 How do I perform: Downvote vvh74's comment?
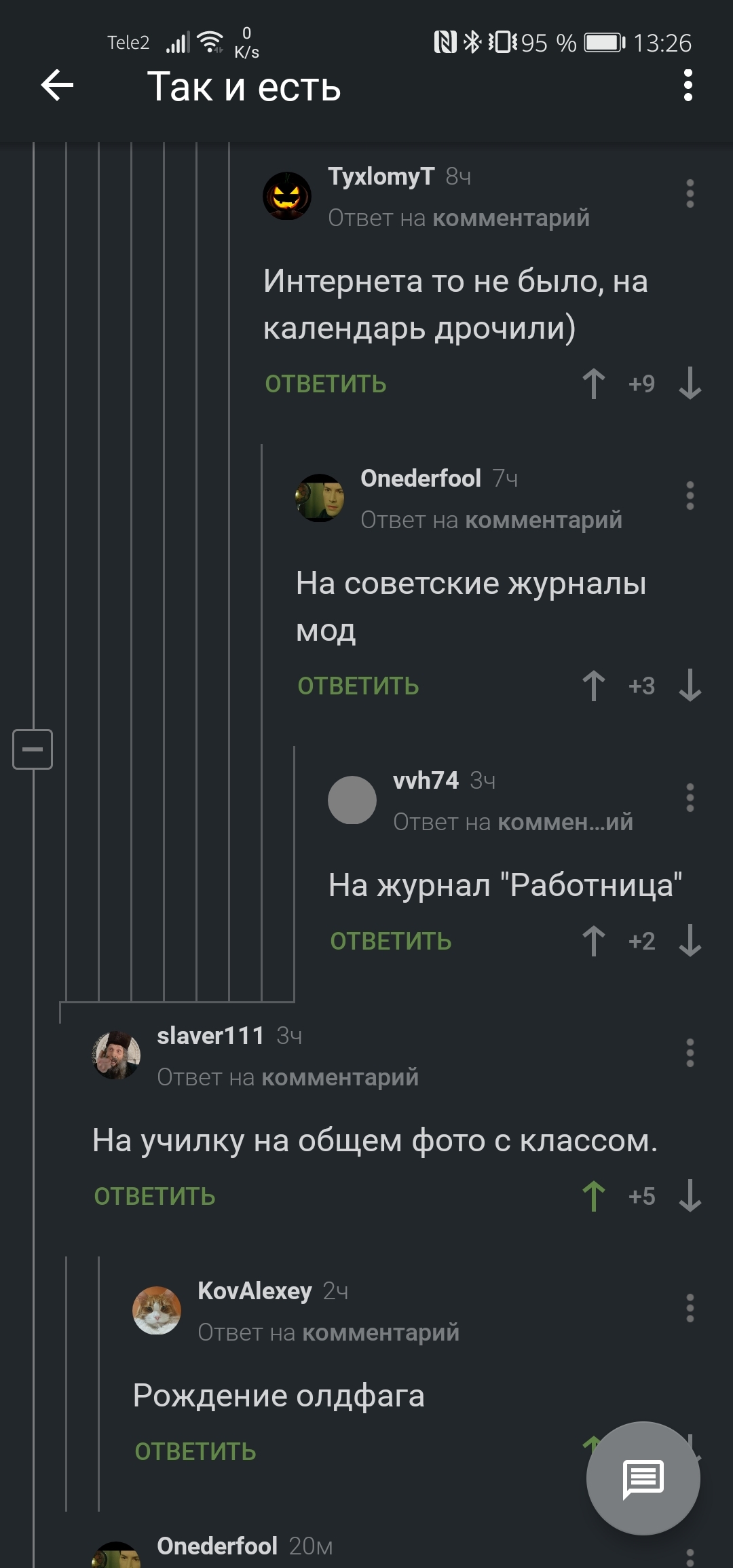(690, 941)
